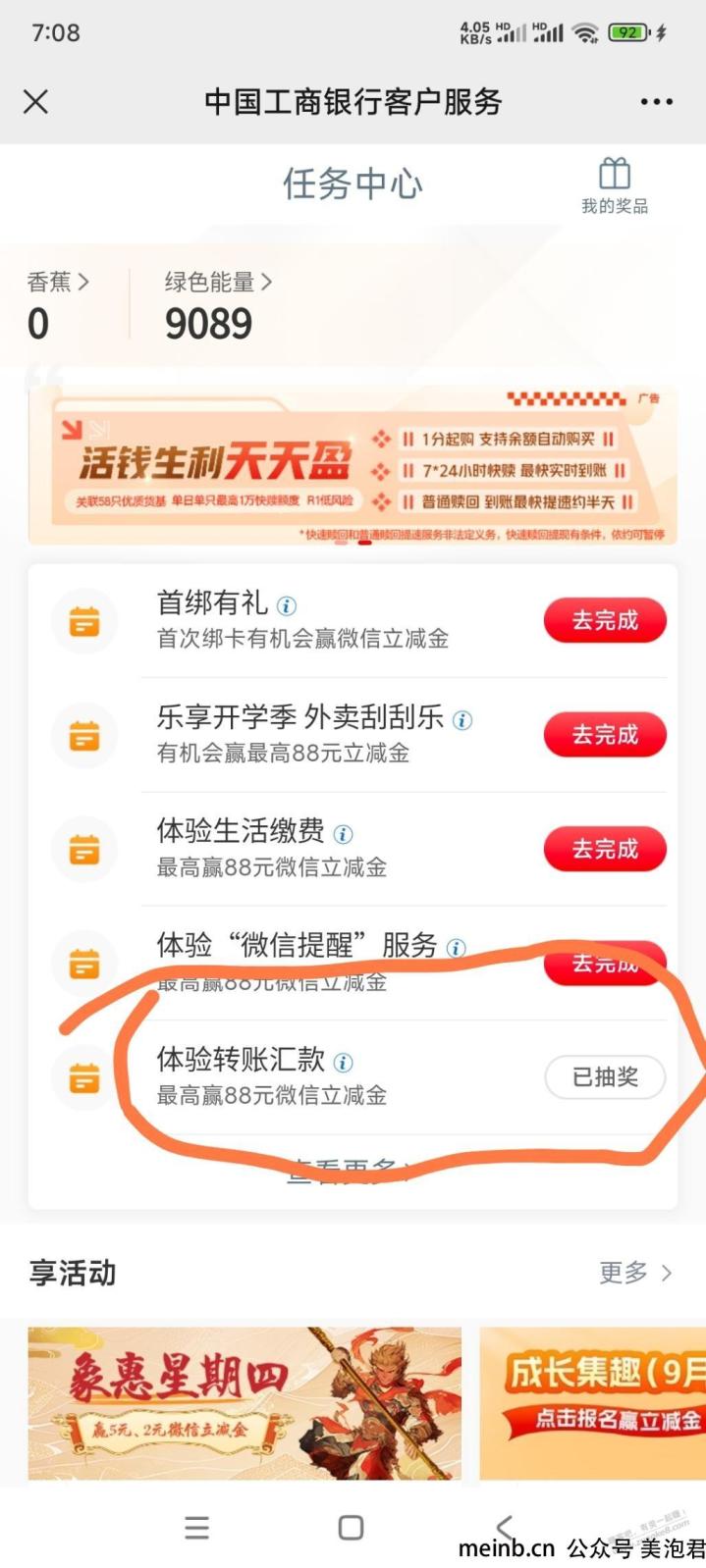Go back with system back button
Image resolution: width=706 pixels, height=1568 pixels.
click(504, 1528)
